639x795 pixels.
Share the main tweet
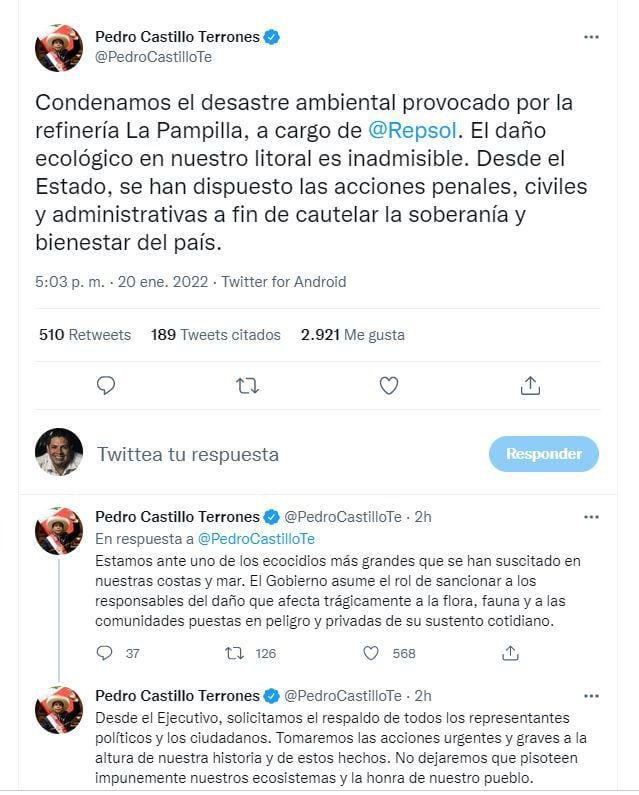click(531, 385)
